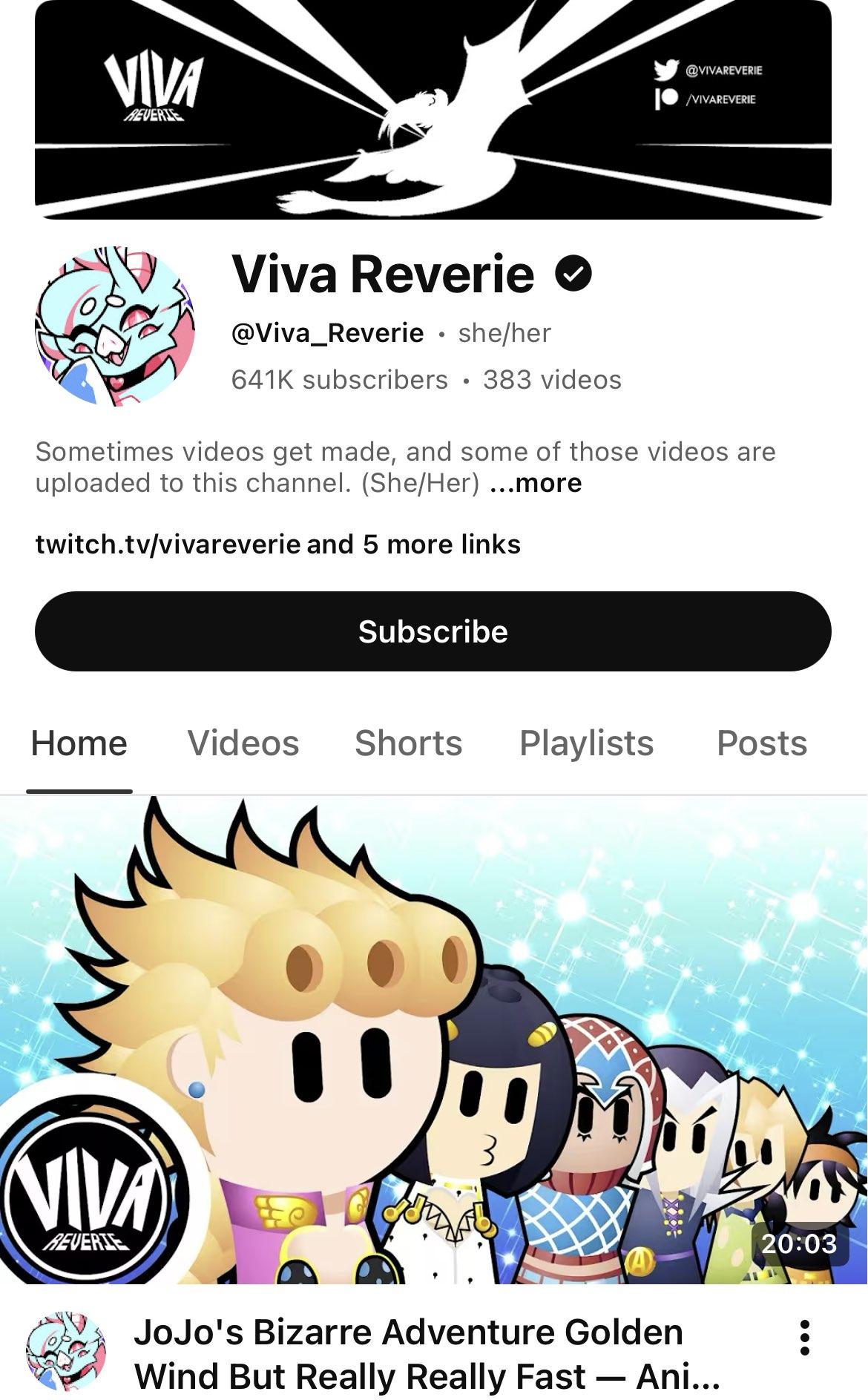Switch to the Videos tab
The height and width of the screenshot is (1400, 868).
[x=243, y=743]
